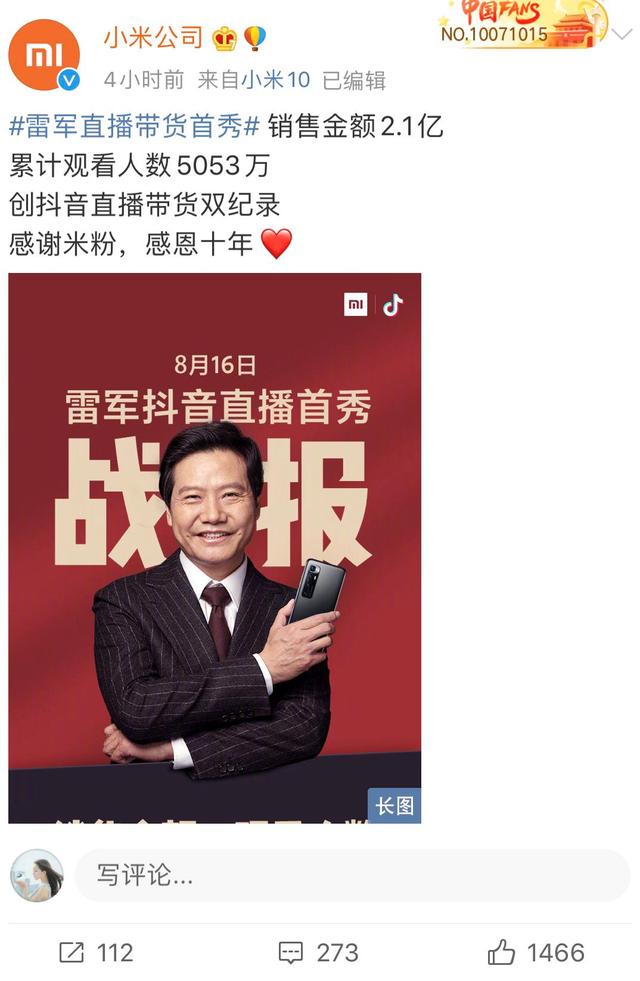Repost this post with 112 shares
640x981 pixels.
pyautogui.click(x=96, y=952)
